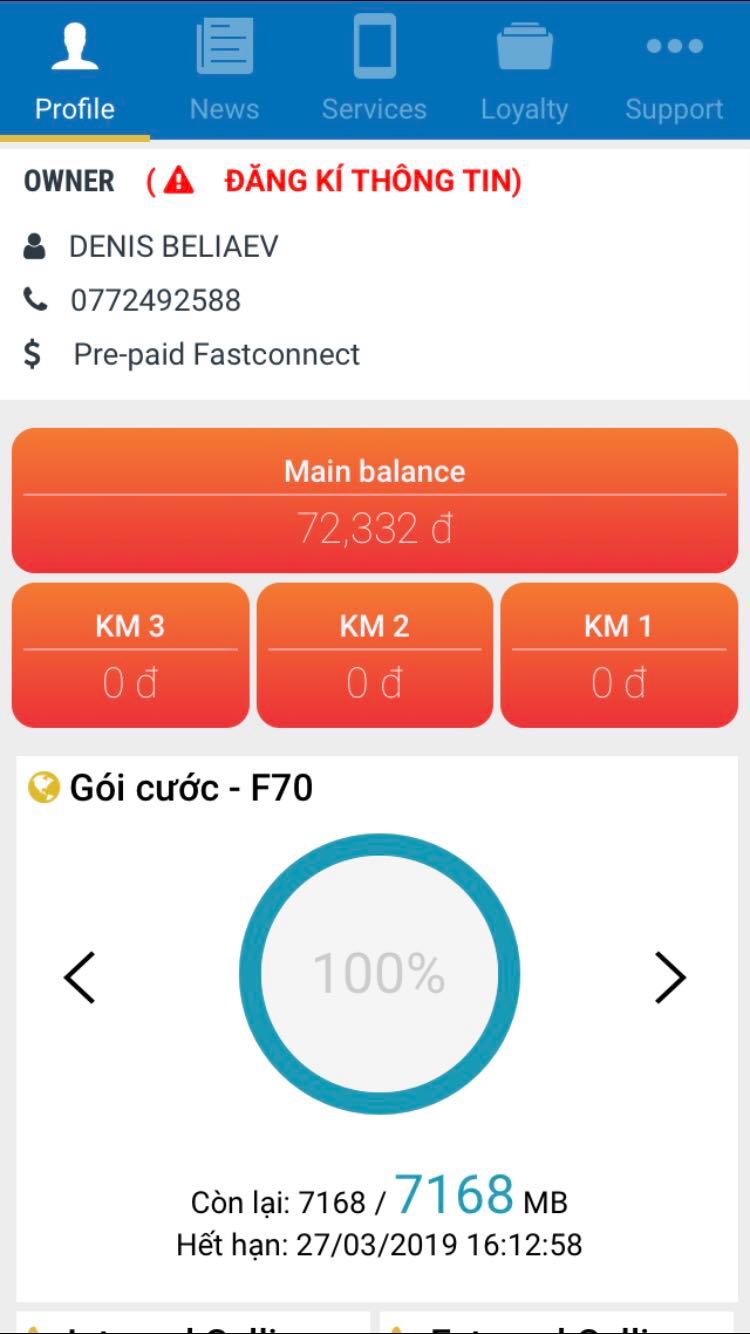Show previous data package with left arrow
The height and width of the screenshot is (1334, 750).
(x=80, y=977)
